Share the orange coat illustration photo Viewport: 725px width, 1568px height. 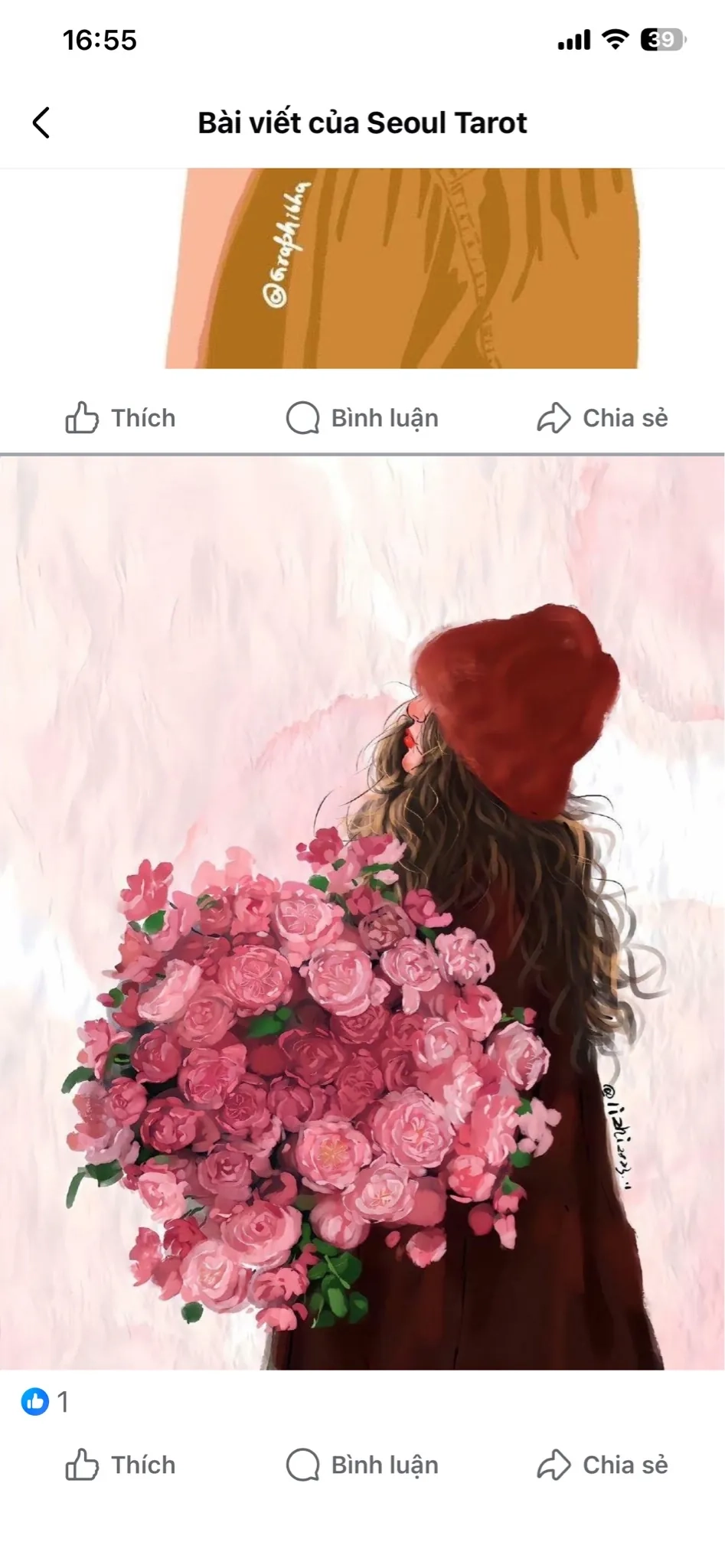(603, 418)
